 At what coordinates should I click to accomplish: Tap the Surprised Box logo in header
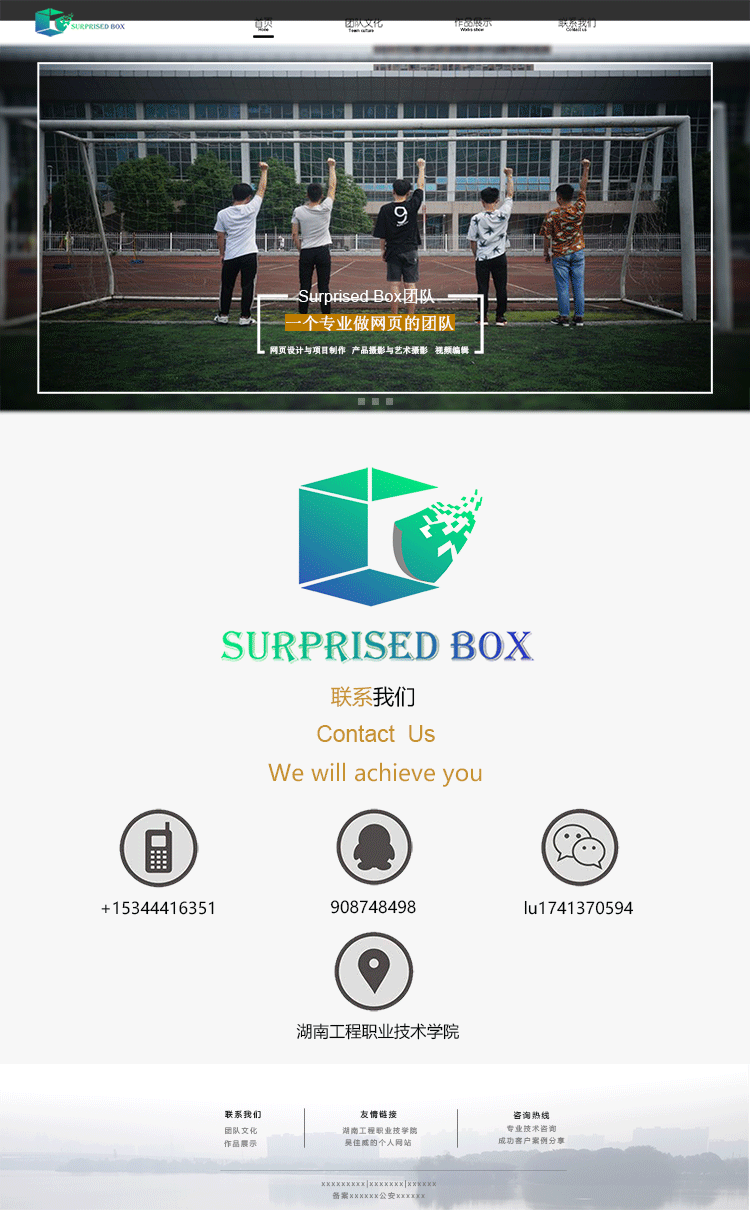pyautogui.click(x=80, y=22)
